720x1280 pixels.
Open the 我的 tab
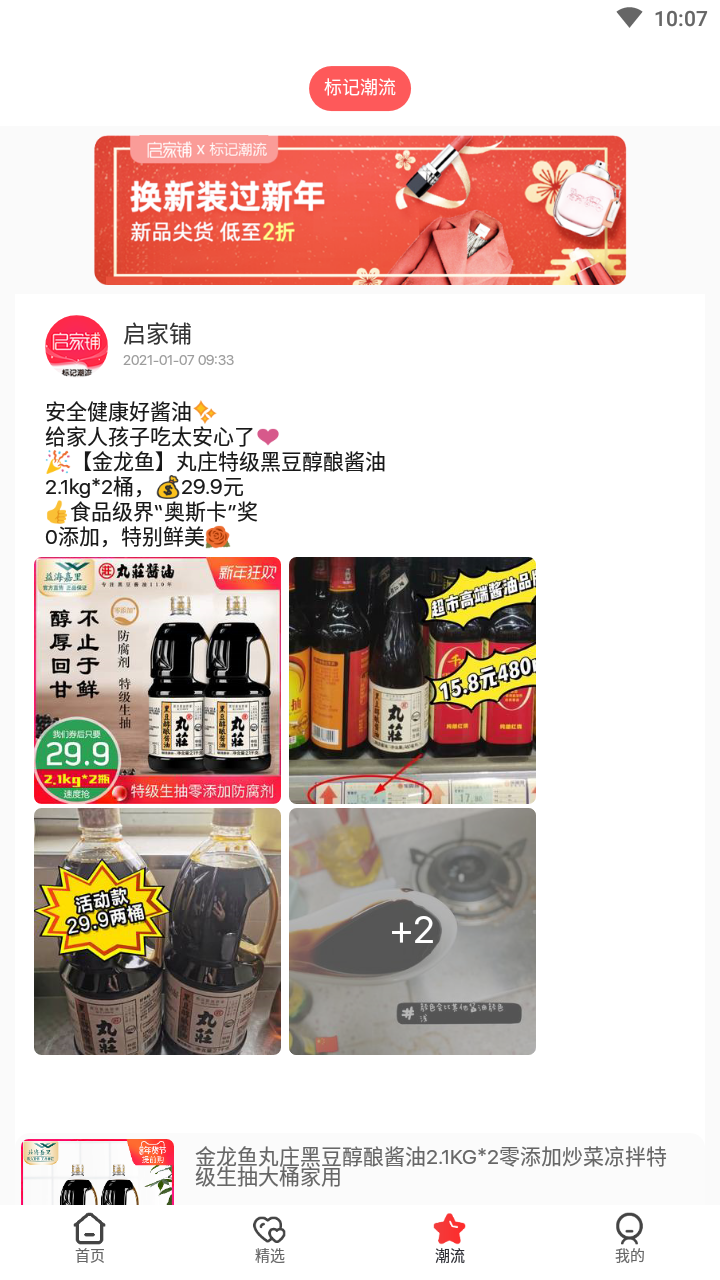630,1240
